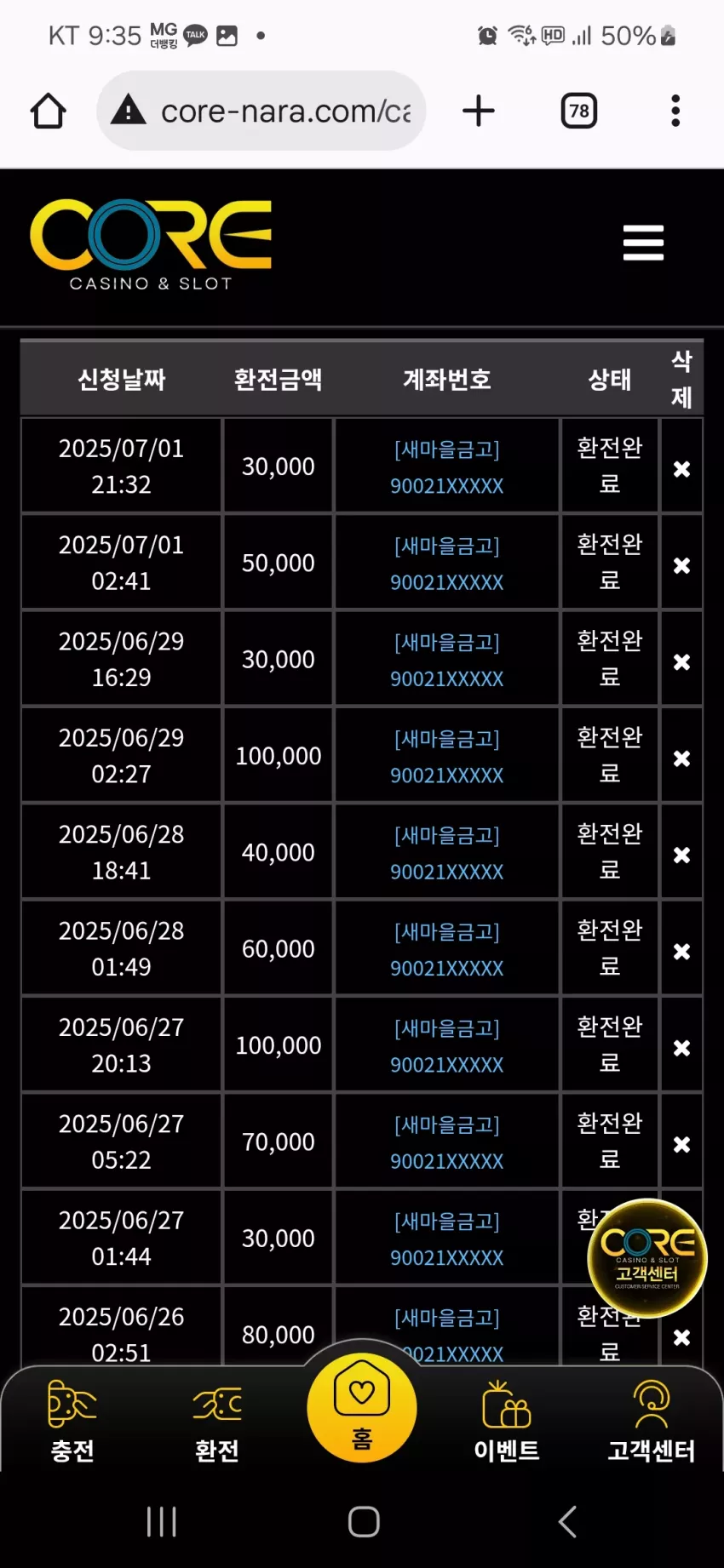Image resolution: width=724 pixels, height=1568 pixels.
Task: Remove the 2025/06/27 05:22 withdrawal row
Action: (x=681, y=1144)
